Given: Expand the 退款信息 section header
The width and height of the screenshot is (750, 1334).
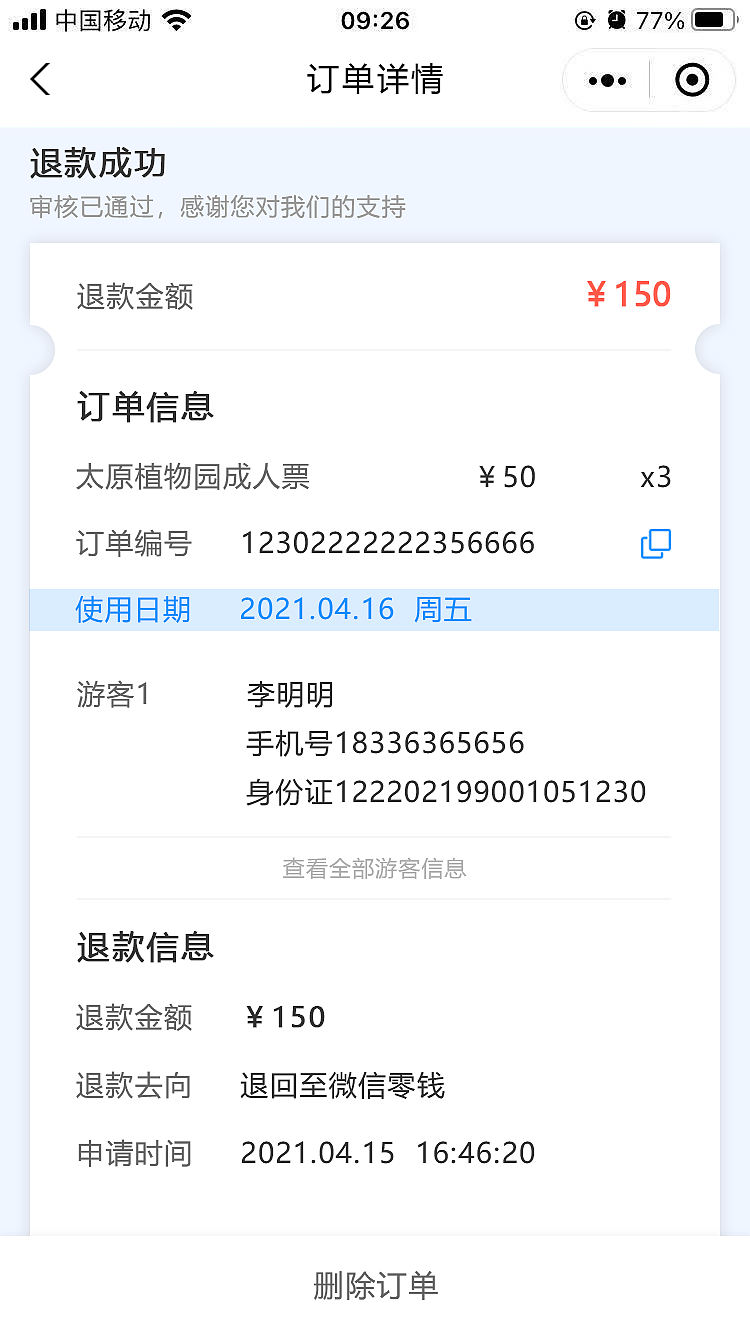Looking at the screenshot, I should (x=145, y=946).
